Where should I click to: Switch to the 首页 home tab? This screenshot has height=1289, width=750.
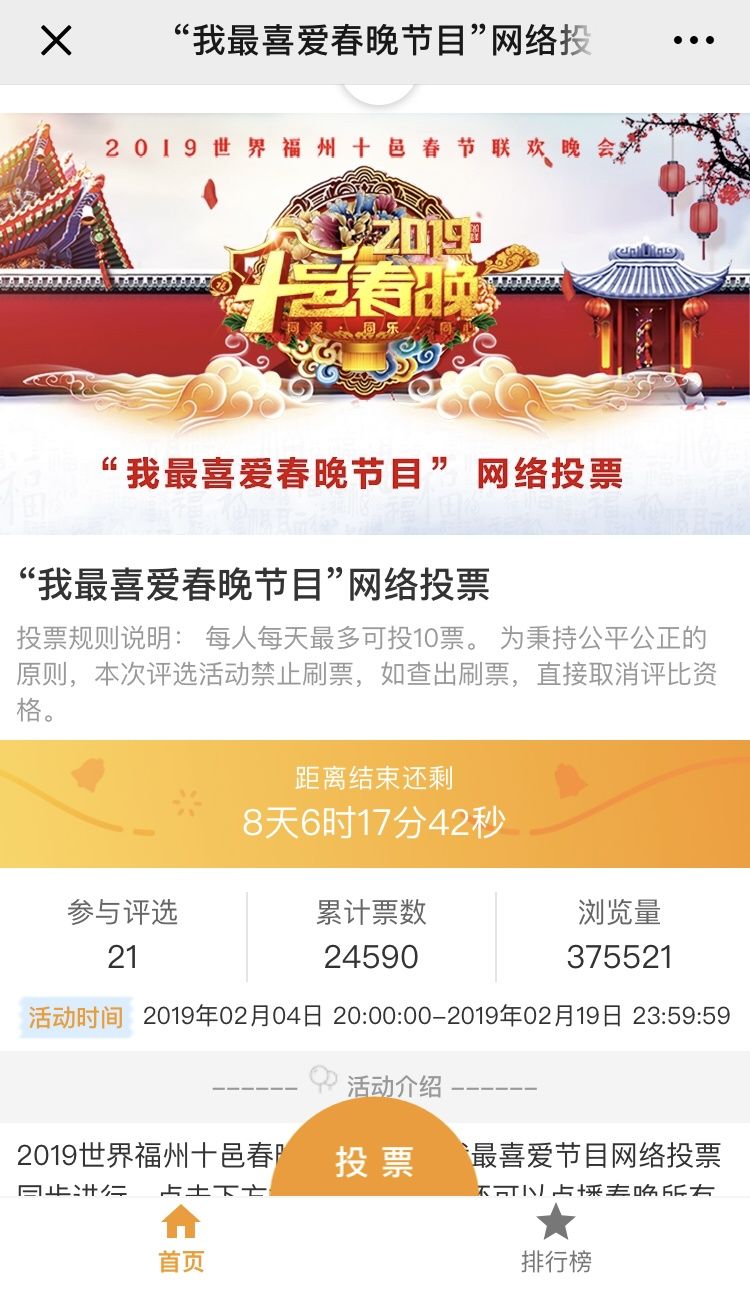pos(181,1240)
